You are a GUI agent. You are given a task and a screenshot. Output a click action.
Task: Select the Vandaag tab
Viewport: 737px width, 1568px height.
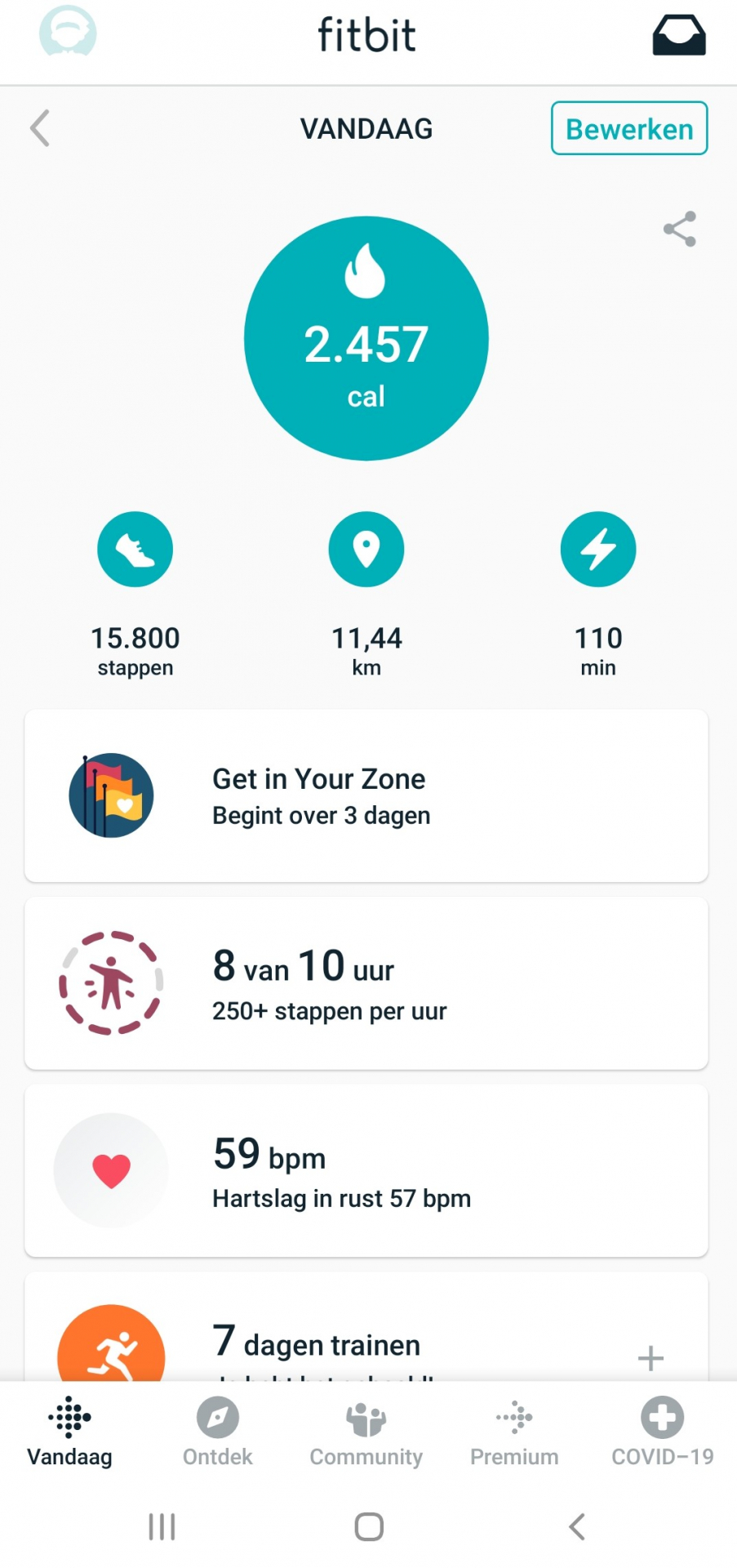[x=69, y=1432]
